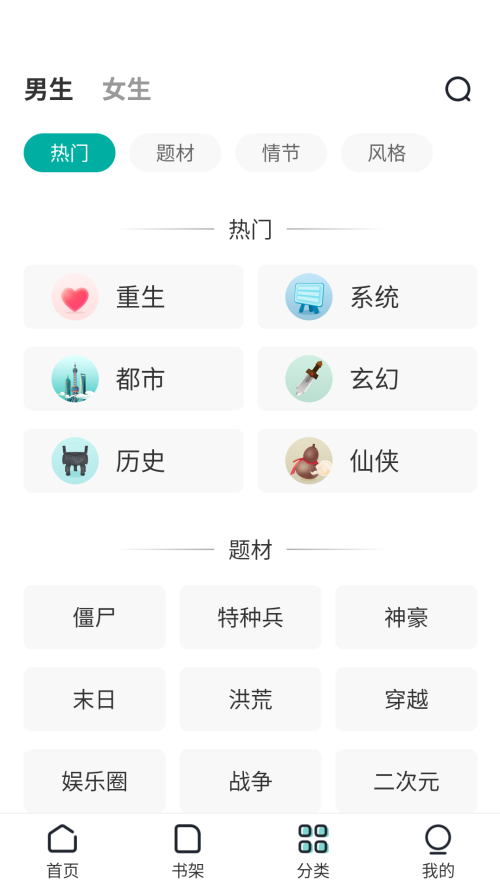Select the 情节 filter chip
500x889 pixels.
point(281,153)
